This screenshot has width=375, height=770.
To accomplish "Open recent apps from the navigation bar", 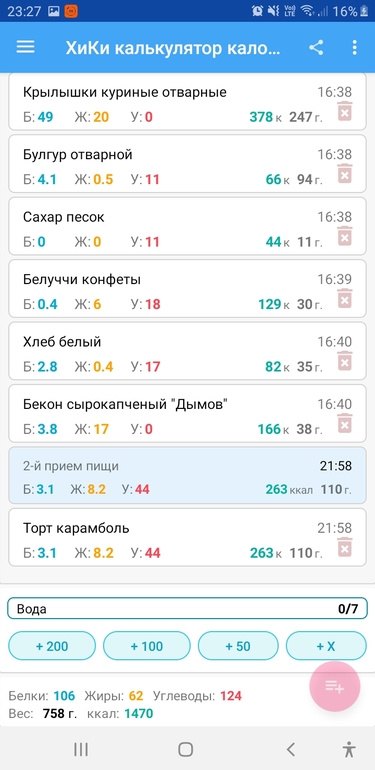I will pyautogui.click(x=81, y=749).
